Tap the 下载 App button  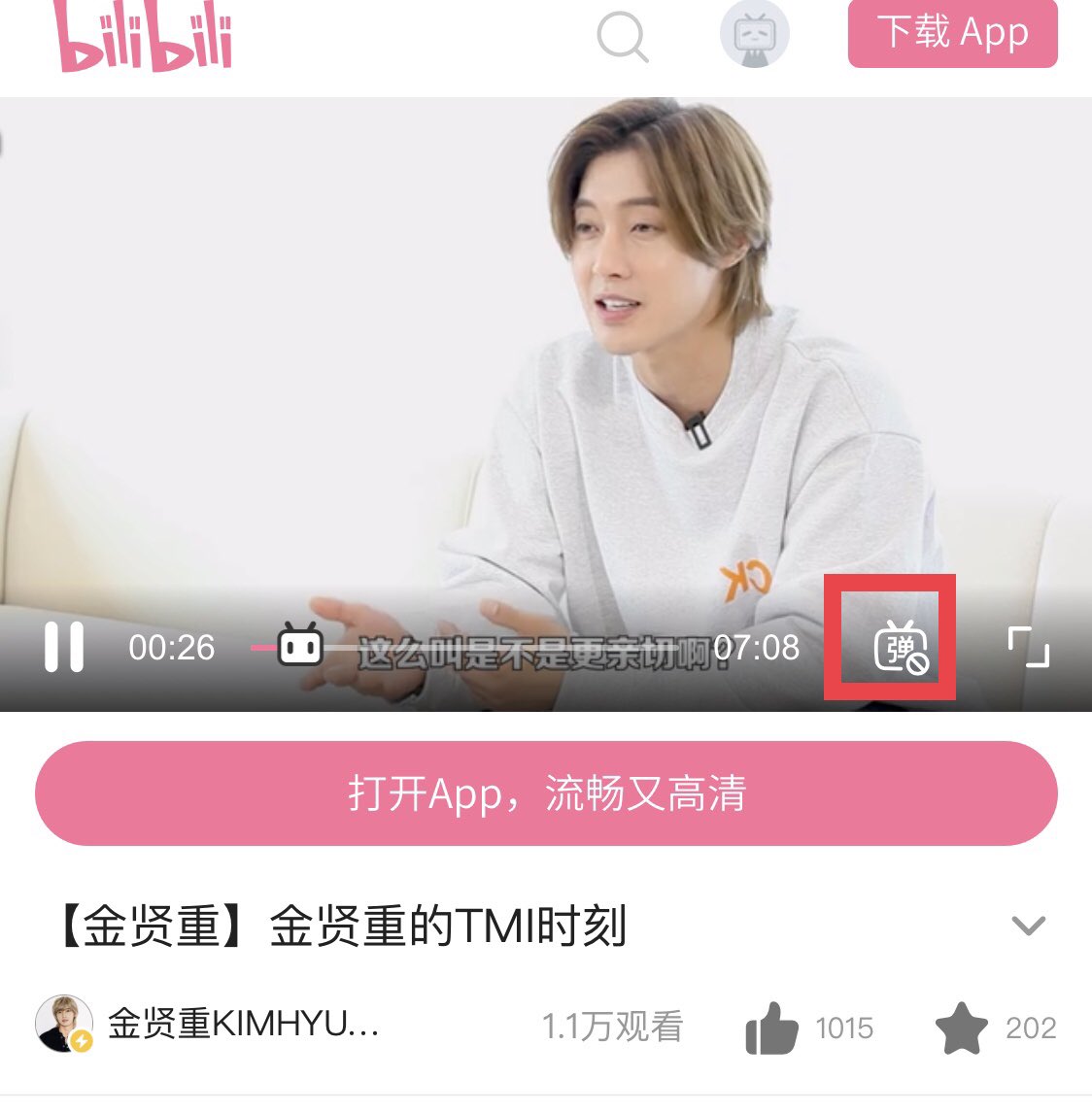tap(952, 34)
